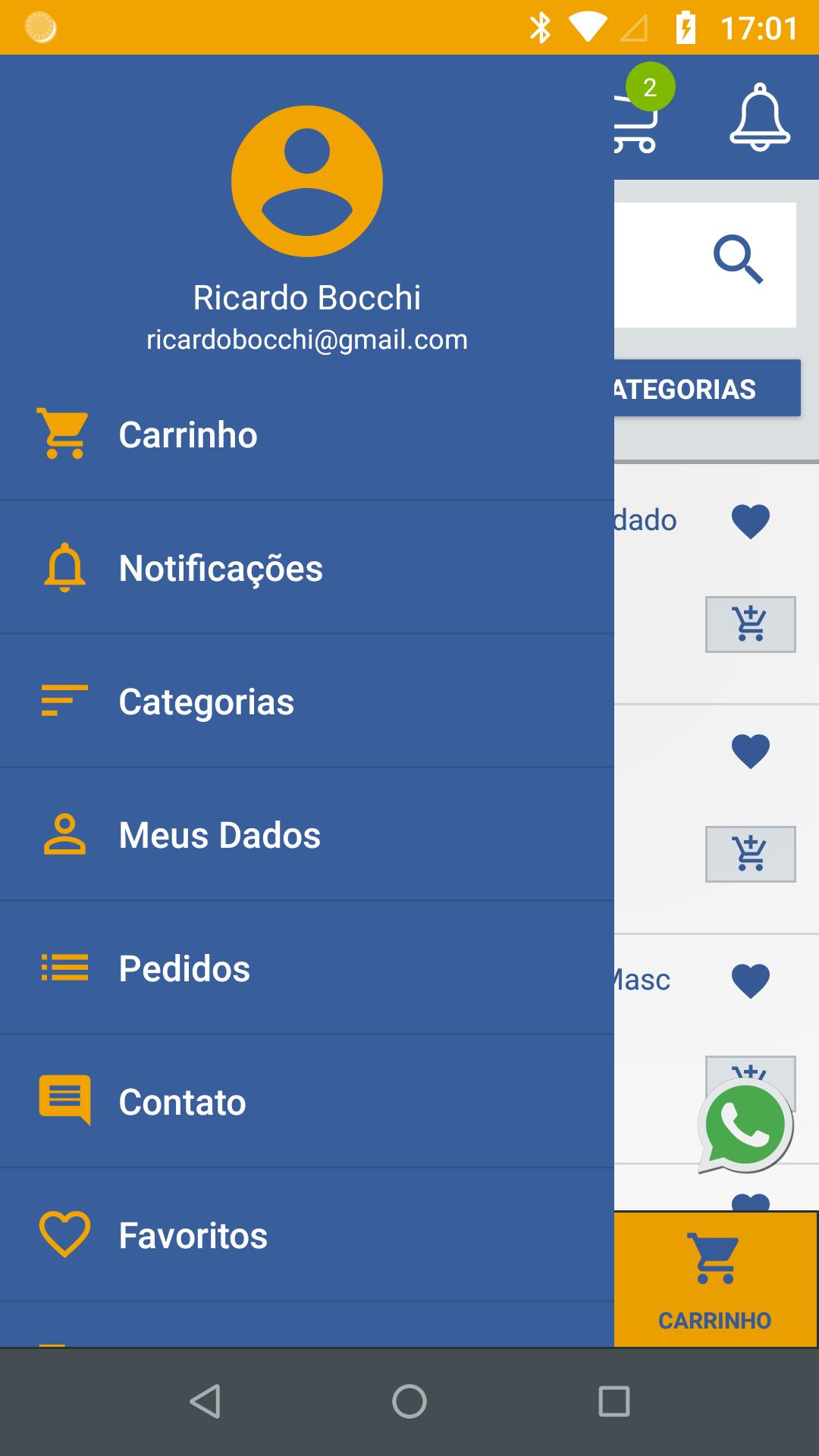This screenshot has width=819, height=1456.
Task: Tap the user avatar
Action: 307,181
